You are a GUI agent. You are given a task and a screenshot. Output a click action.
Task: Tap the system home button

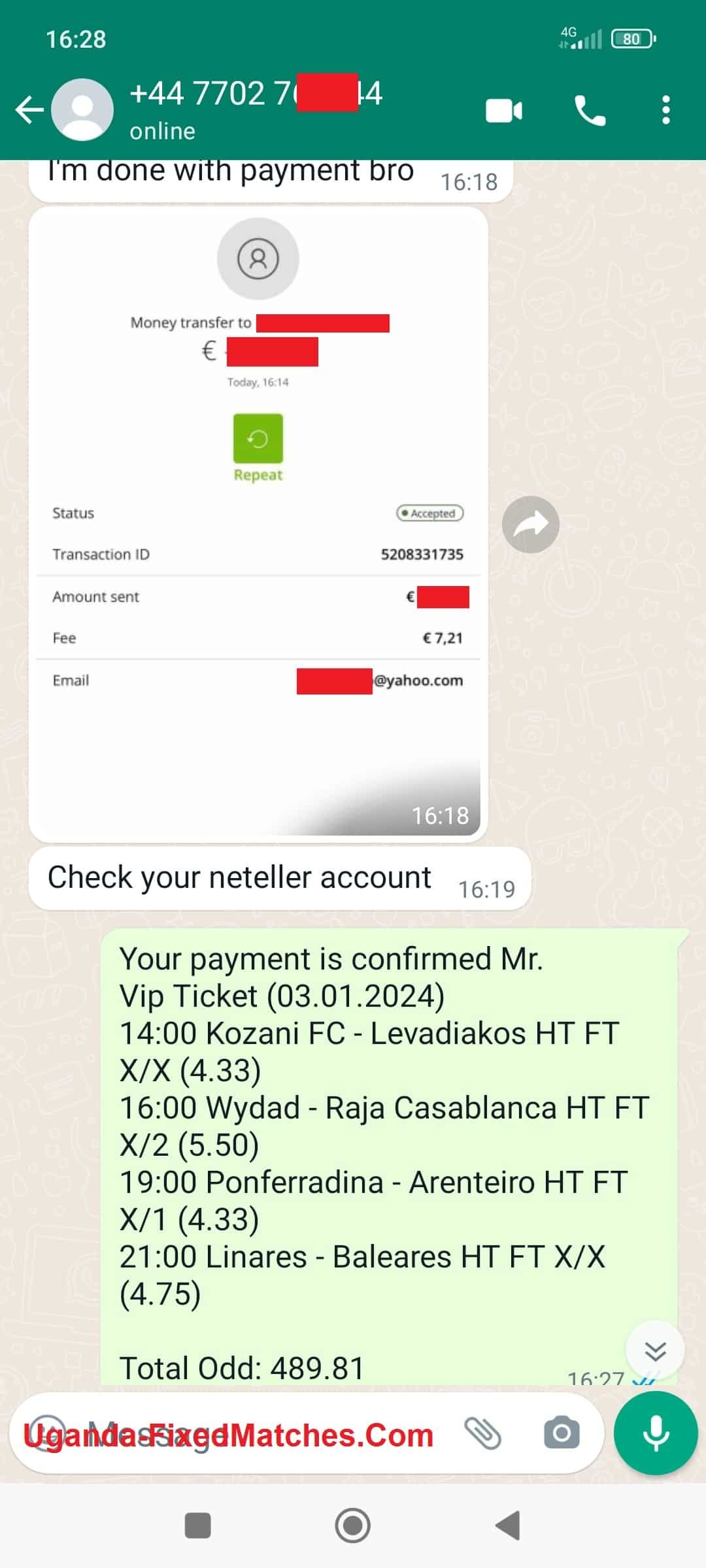tap(352, 1526)
